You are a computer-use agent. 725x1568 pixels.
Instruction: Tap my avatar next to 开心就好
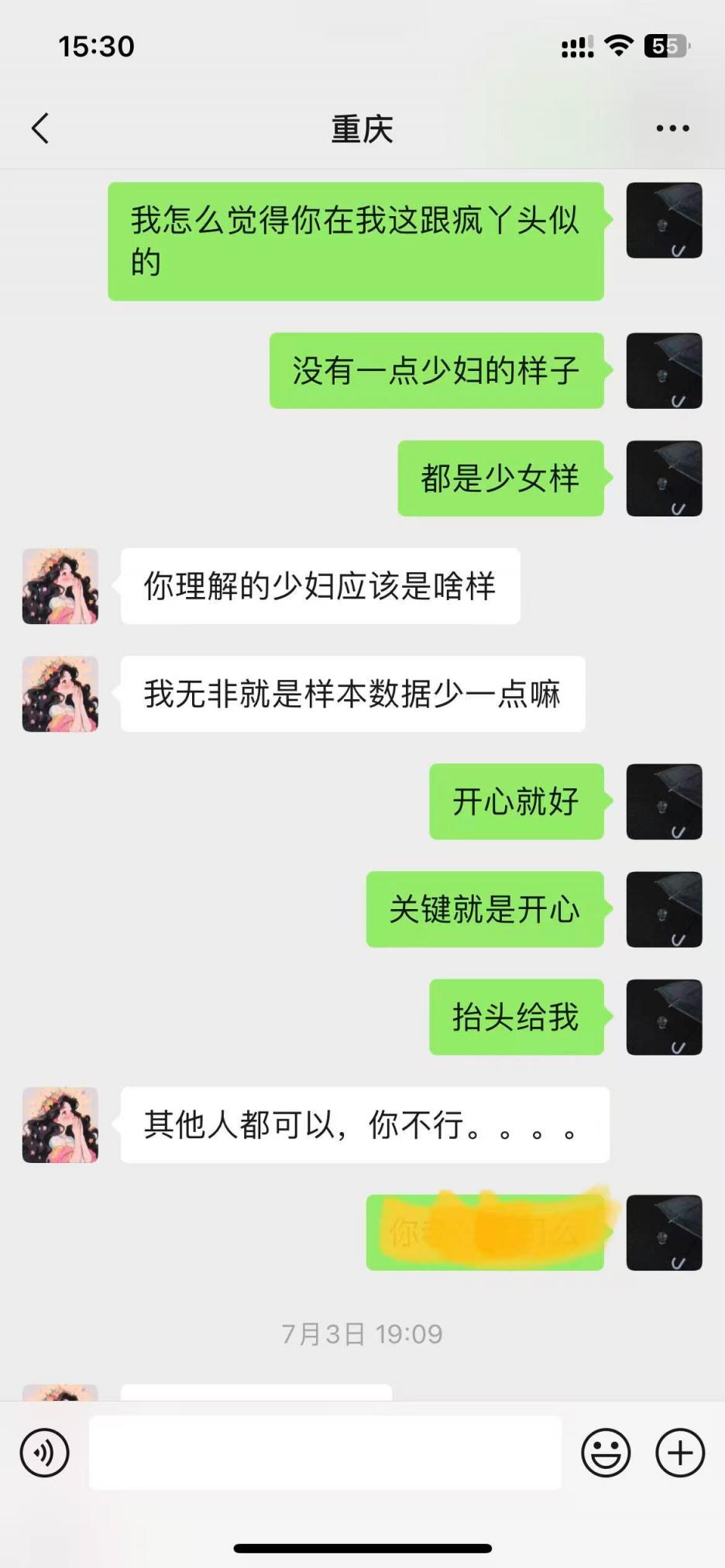664,801
